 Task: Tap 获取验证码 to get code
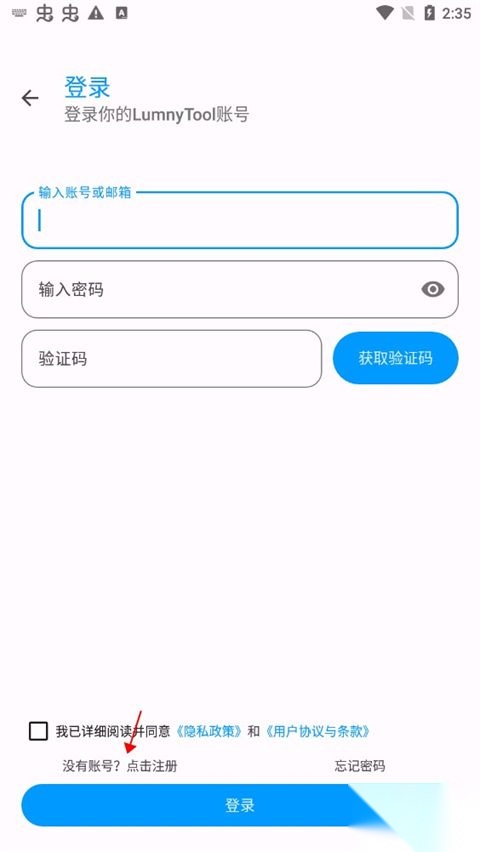(x=396, y=358)
